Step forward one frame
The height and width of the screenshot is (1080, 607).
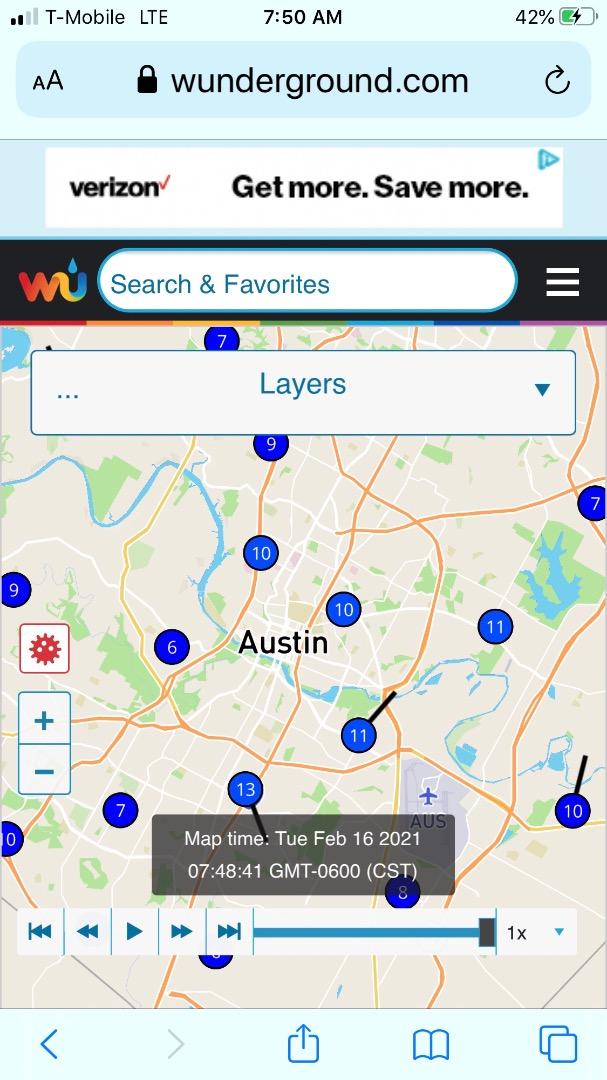pos(182,932)
